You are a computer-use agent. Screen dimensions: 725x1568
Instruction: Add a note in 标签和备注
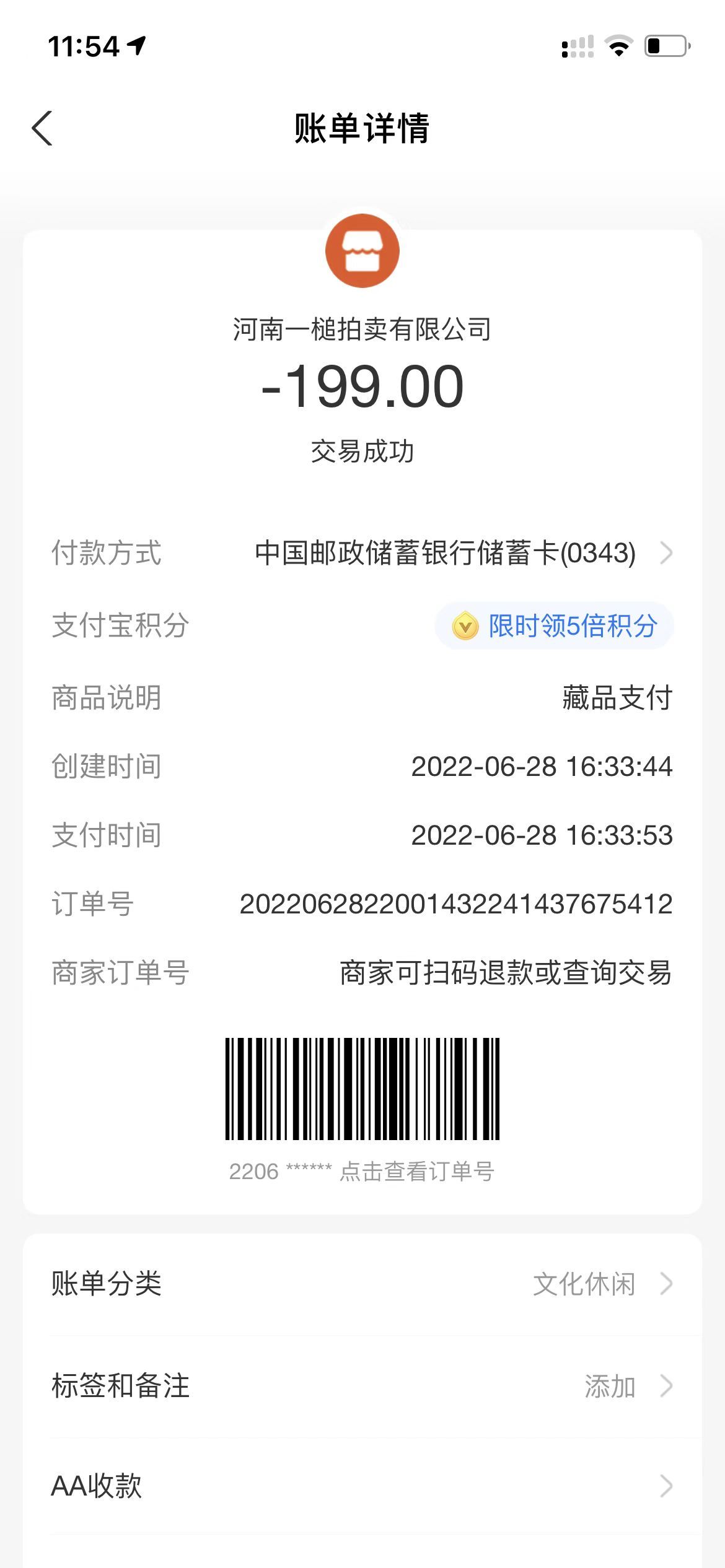[x=362, y=1386]
